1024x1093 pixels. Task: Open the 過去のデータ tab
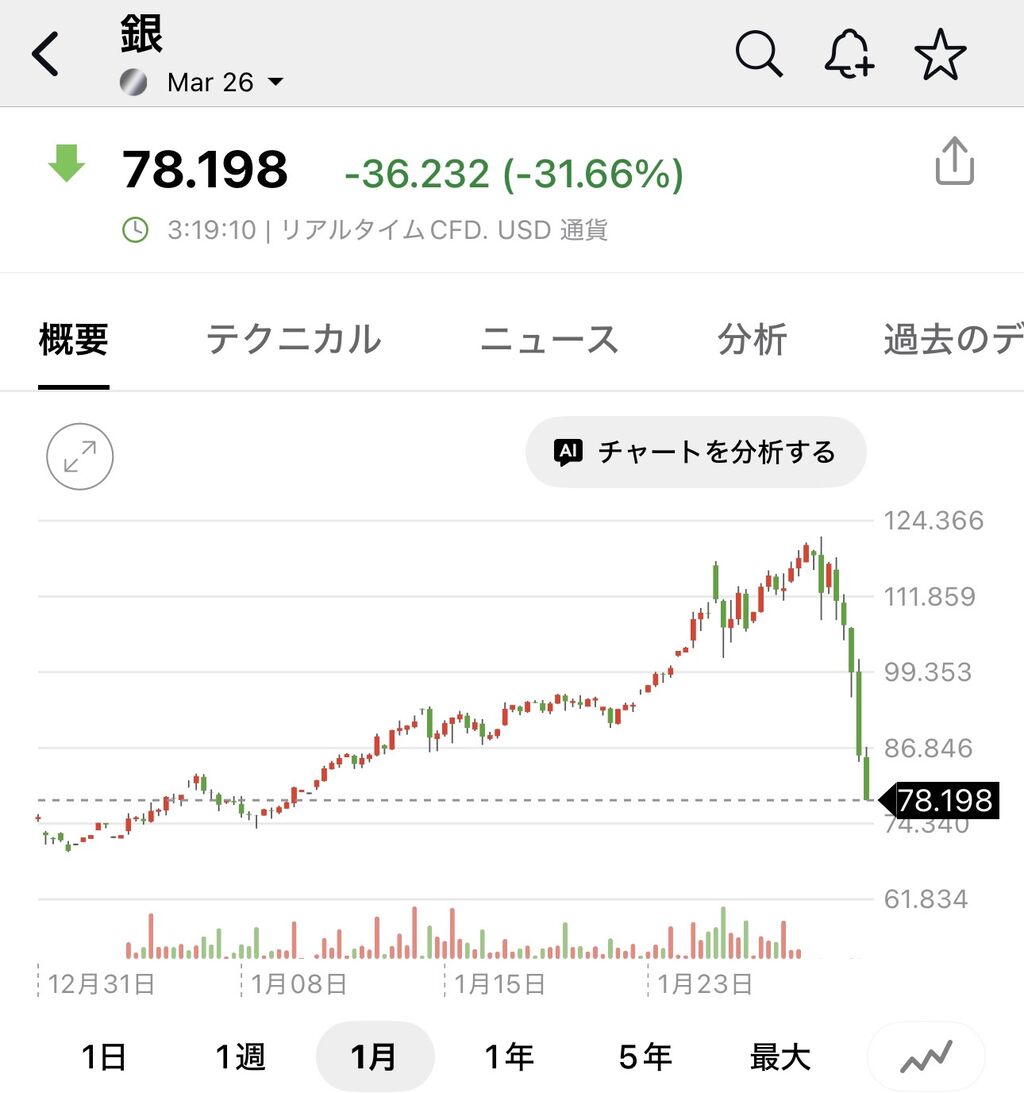[x=952, y=340]
